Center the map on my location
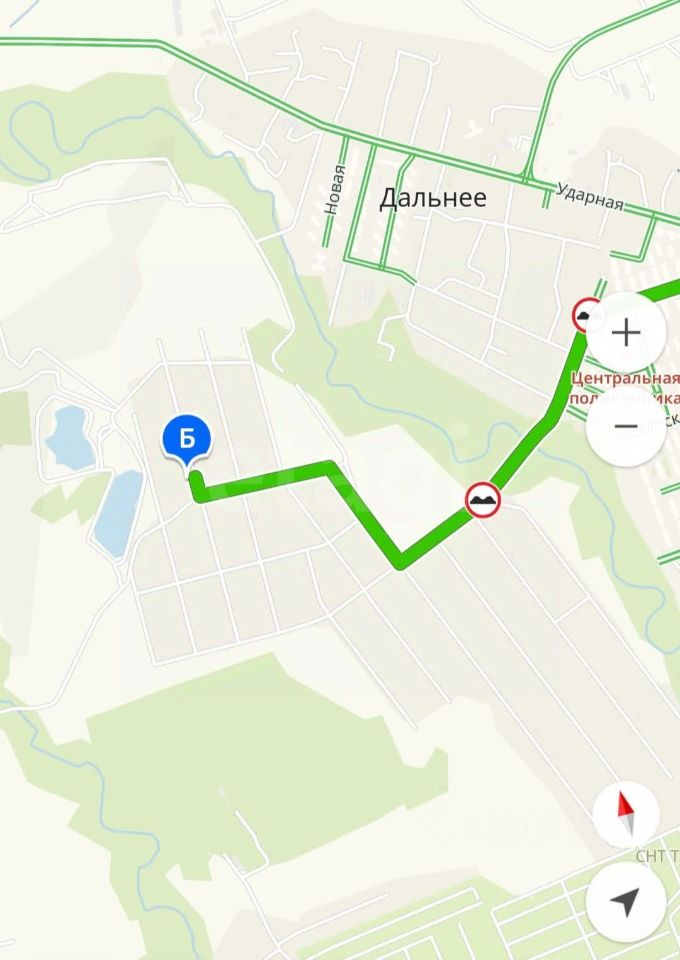 626,902
